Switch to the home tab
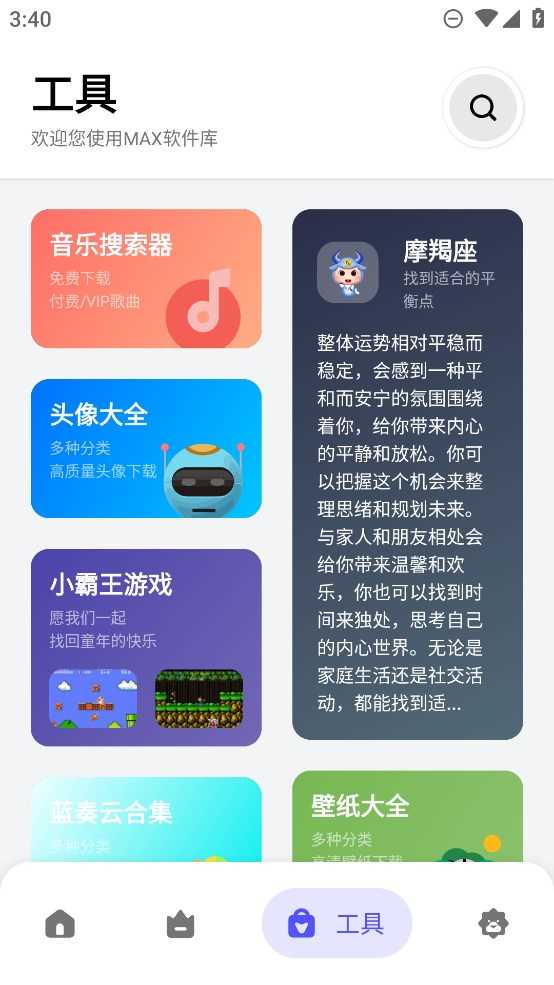The image size is (554, 985). (60, 924)
